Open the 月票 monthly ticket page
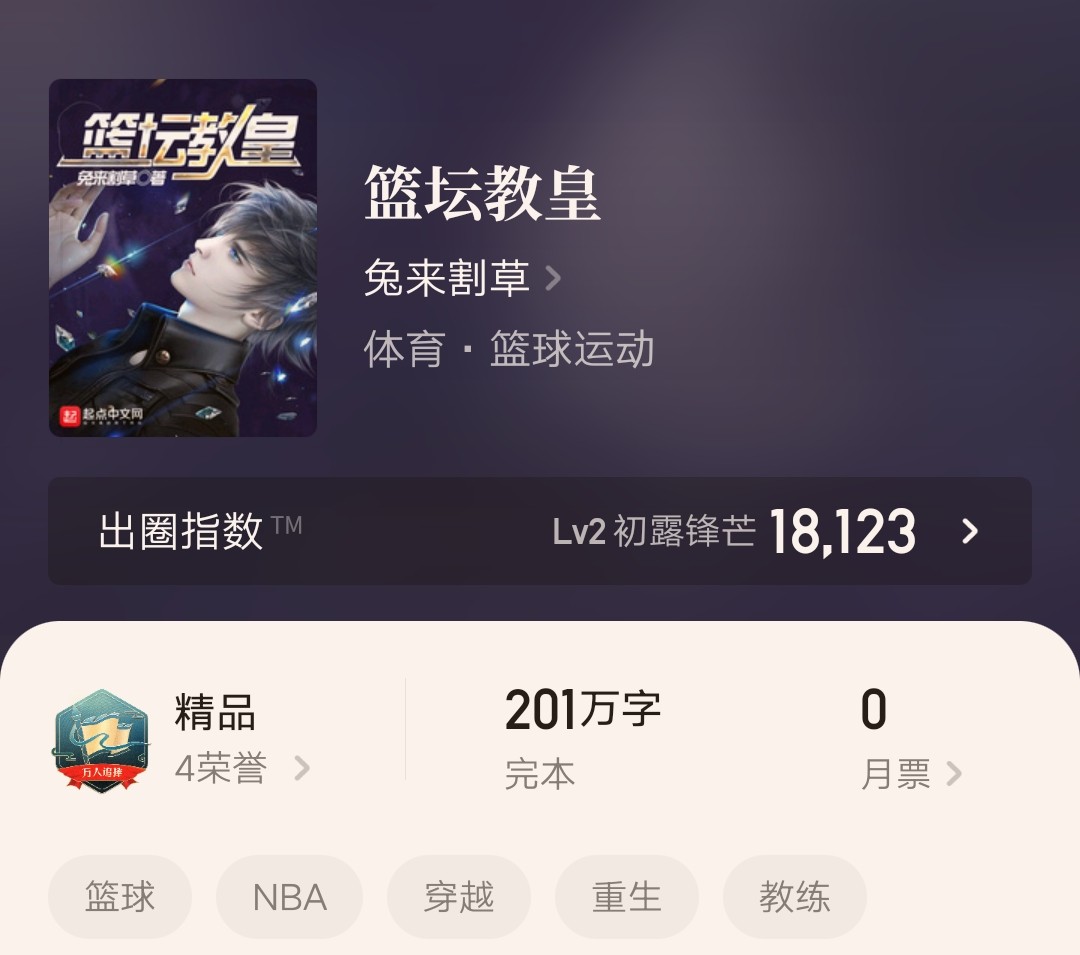1080x955 pixels. point(910,773)
